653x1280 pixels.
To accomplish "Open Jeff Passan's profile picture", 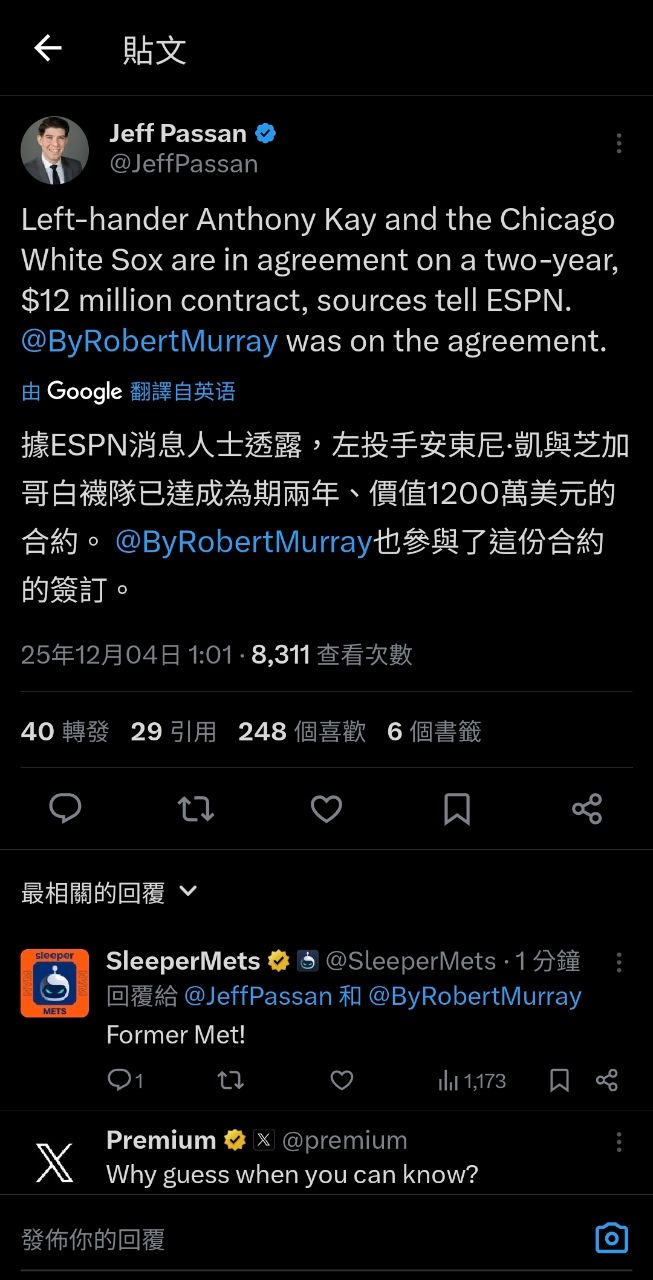I will click(x=54, y=150).
